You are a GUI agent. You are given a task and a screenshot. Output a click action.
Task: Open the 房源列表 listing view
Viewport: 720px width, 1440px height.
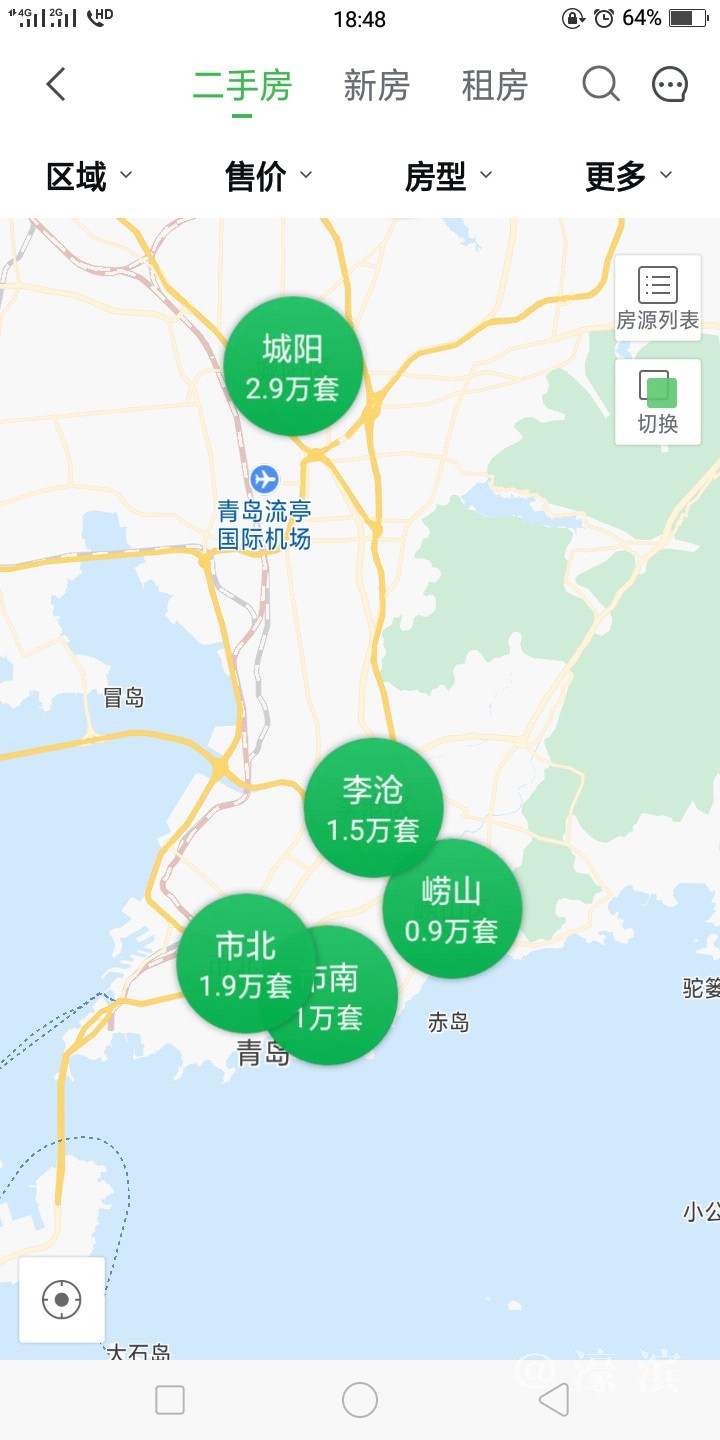pos(657,298)
